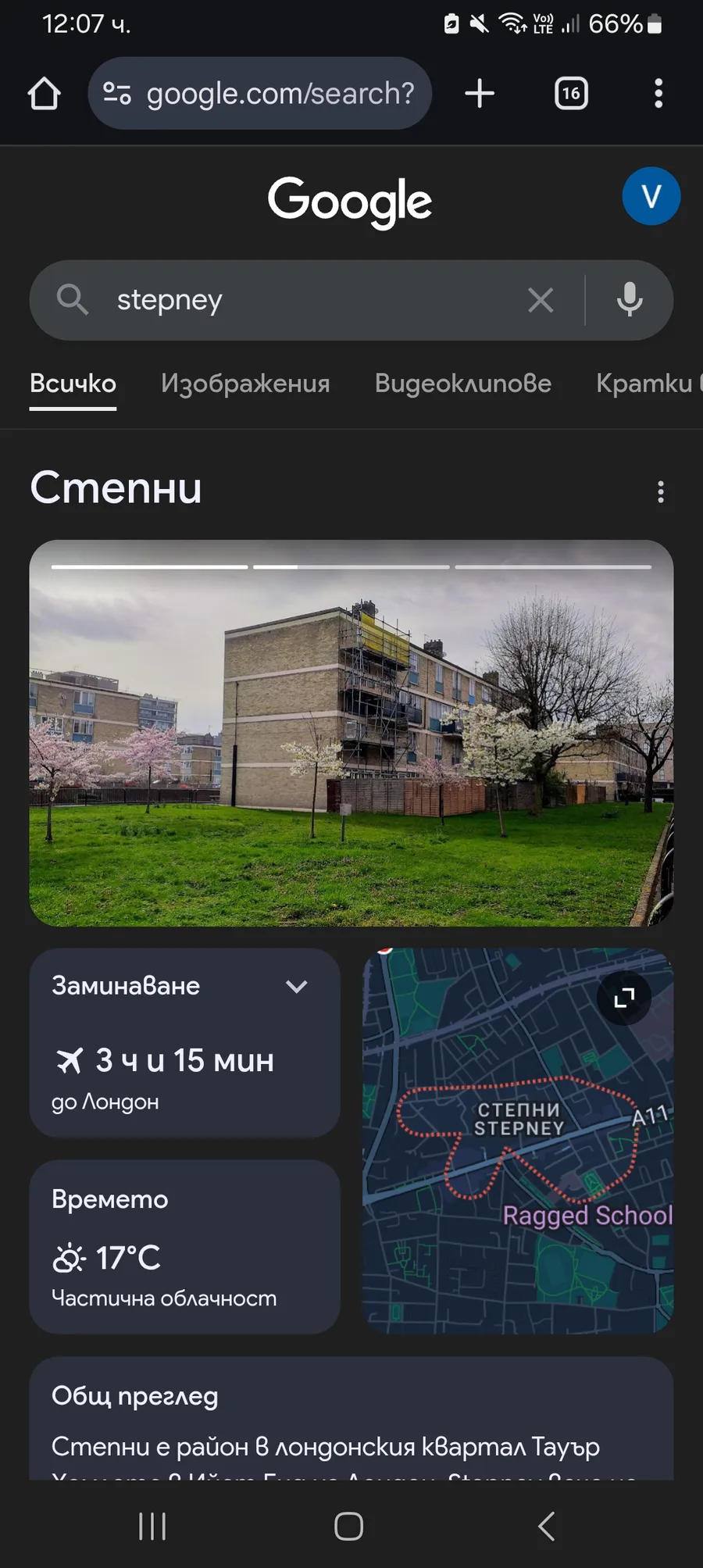Open the Google account avatar V
Screen dimensions: 703x1568
[651, 196]
